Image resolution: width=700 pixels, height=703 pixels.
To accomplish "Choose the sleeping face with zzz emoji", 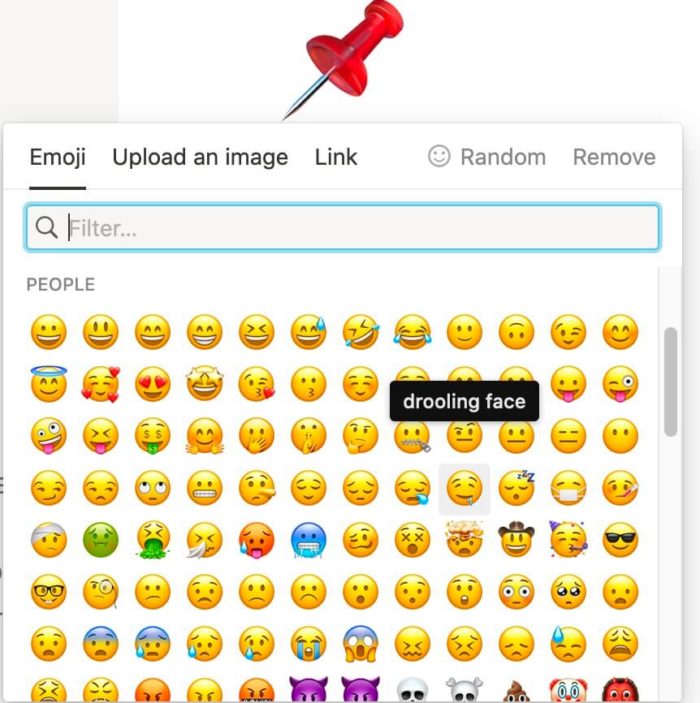I will [x=516, y=487].
